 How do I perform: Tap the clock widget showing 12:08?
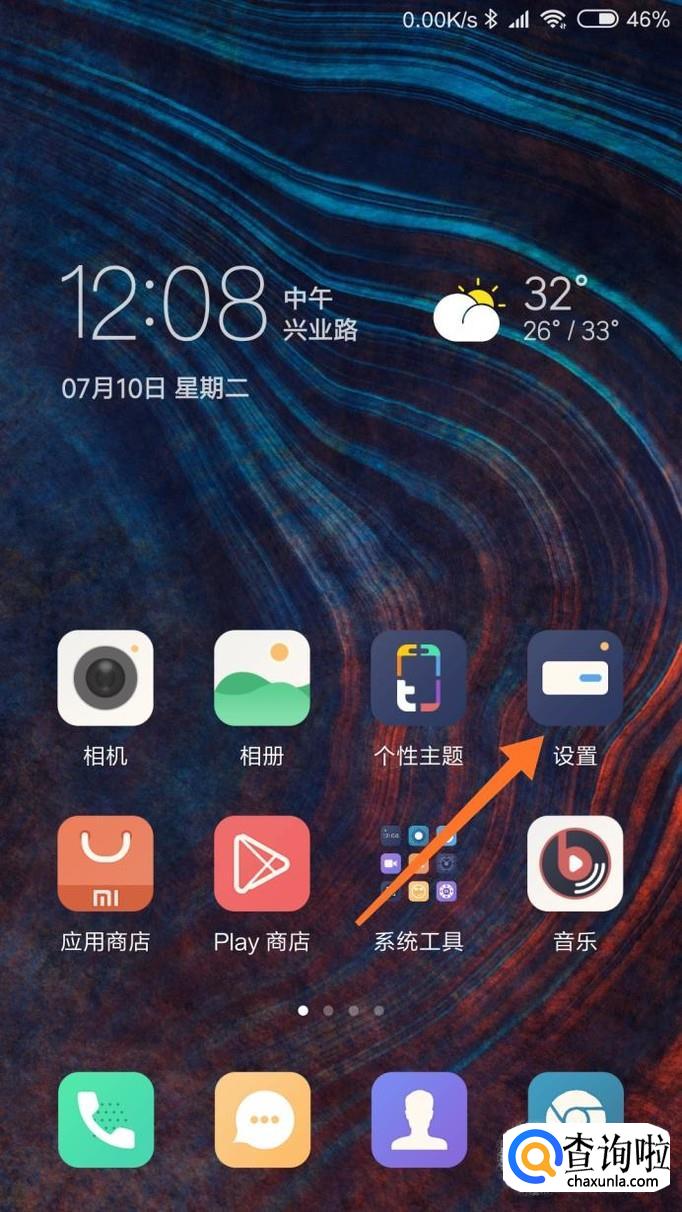coord(165,305)
